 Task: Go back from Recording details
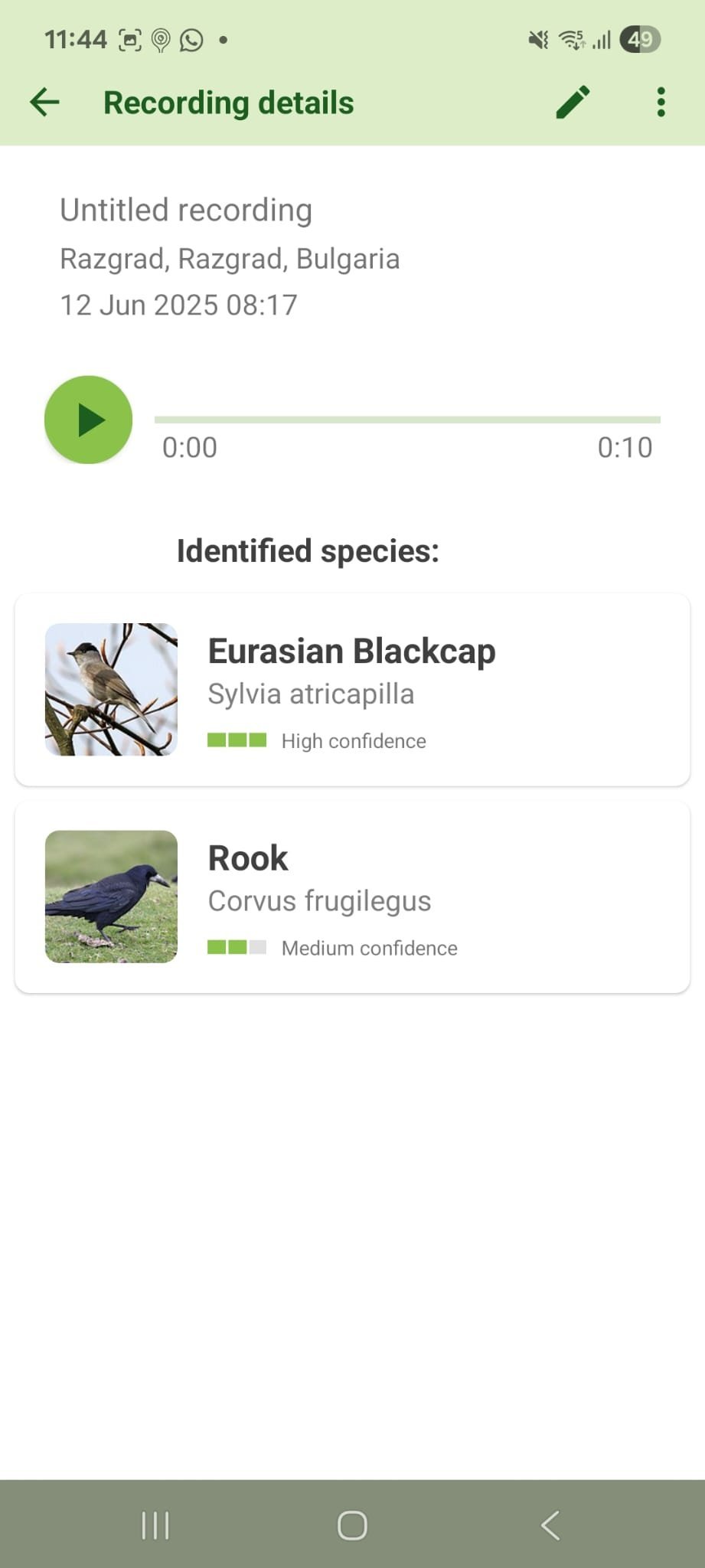point(44,103)
